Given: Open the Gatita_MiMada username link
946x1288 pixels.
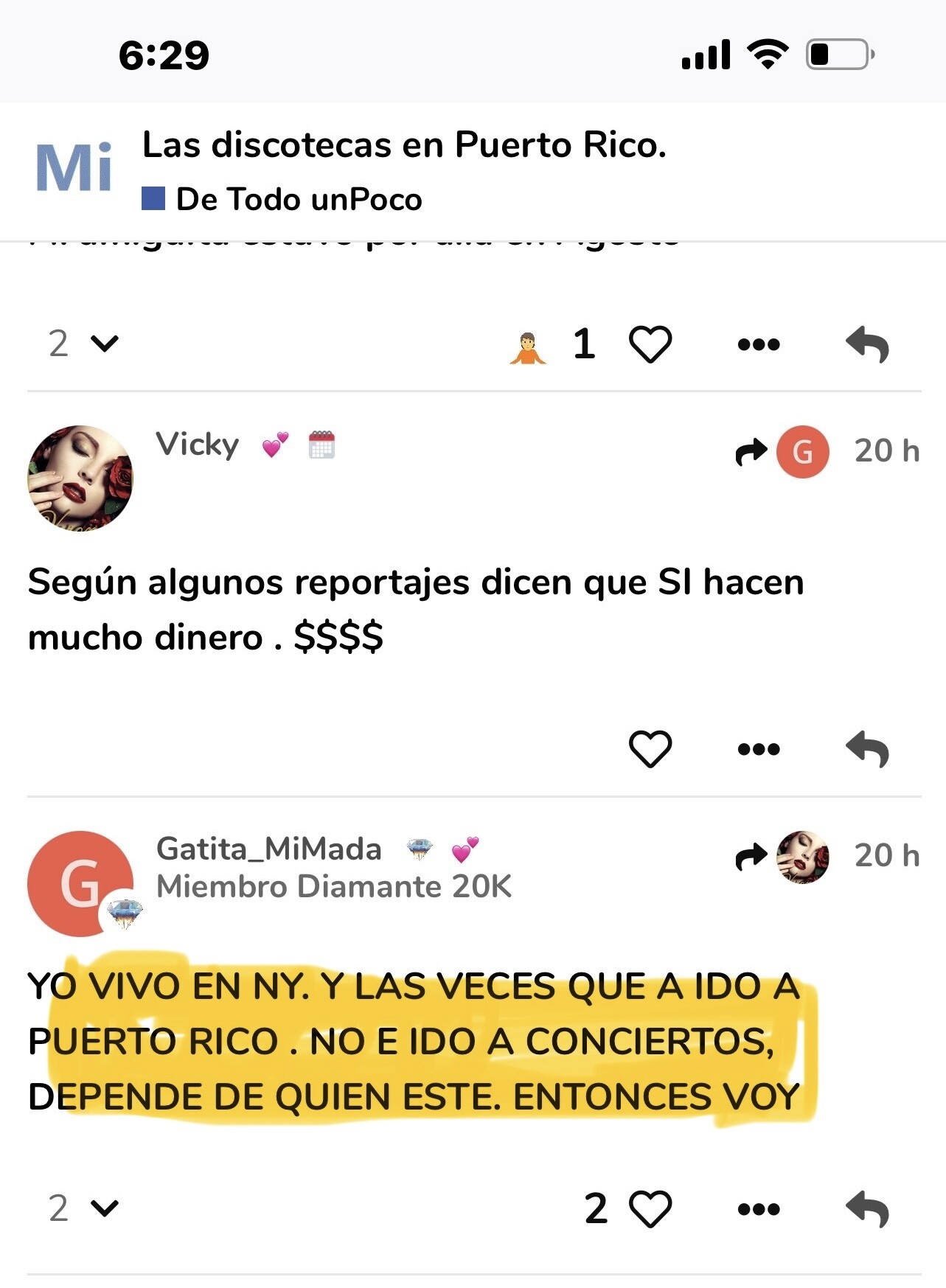Looking at the screenshot, I should pos(268,849).
